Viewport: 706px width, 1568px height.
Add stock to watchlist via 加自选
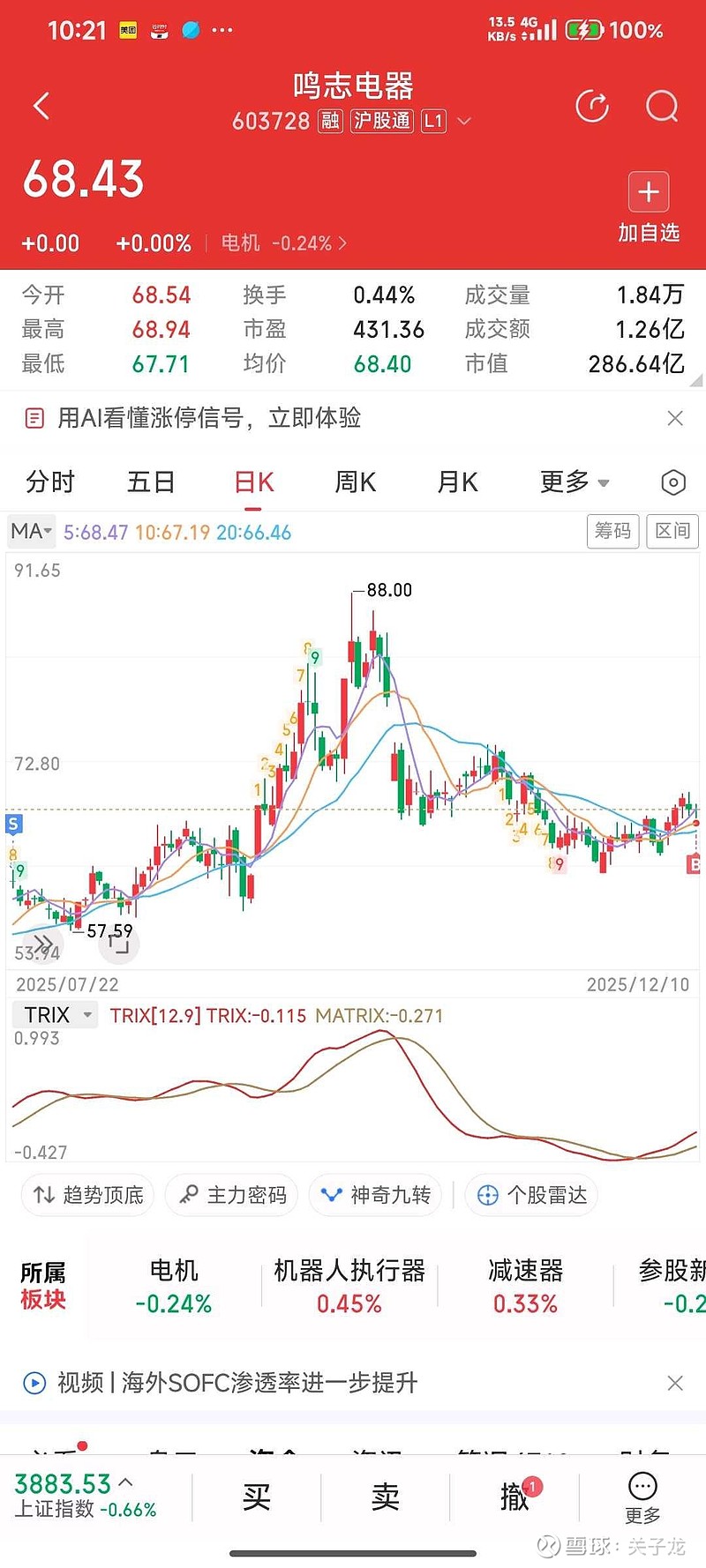[649, 207]
